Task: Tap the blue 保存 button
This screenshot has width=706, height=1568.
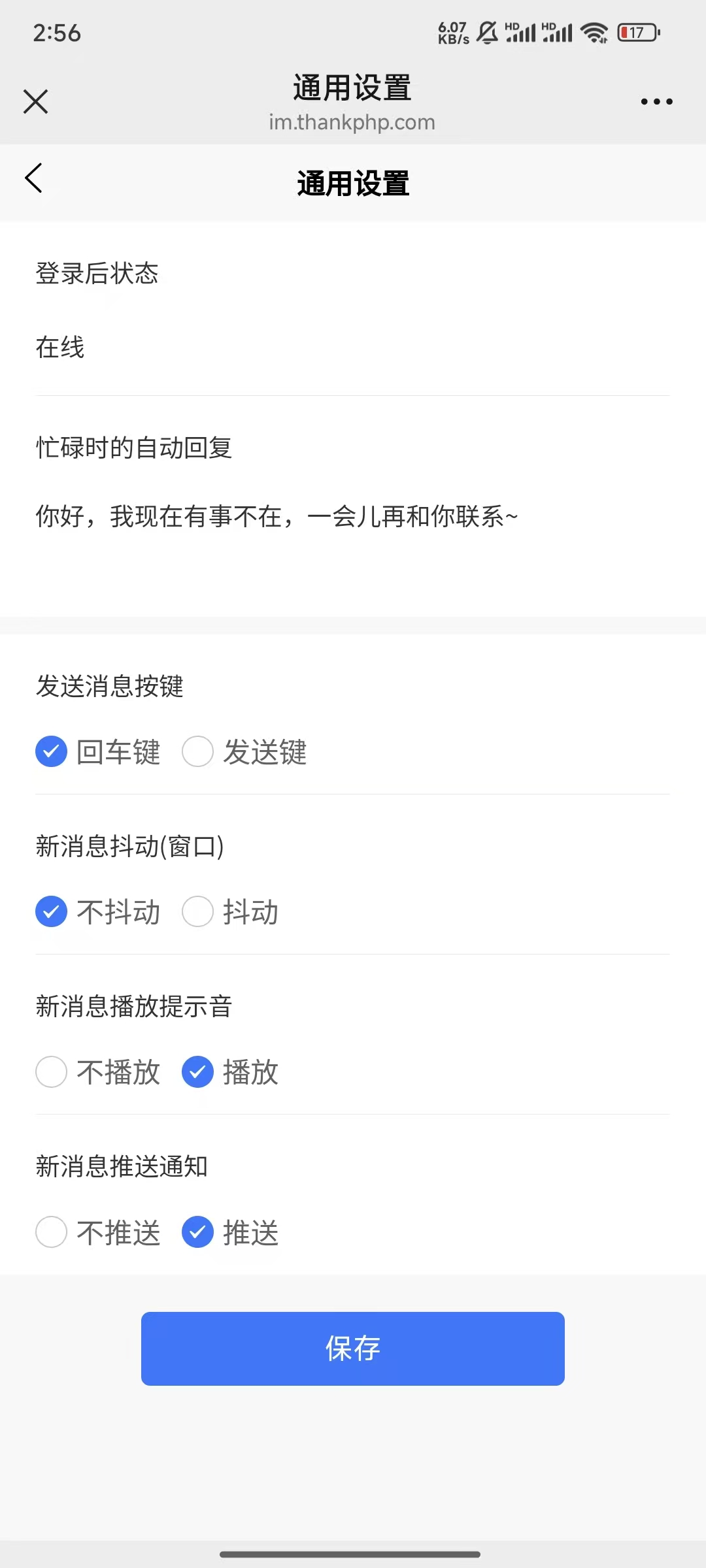Action: tap(353, 1348)
